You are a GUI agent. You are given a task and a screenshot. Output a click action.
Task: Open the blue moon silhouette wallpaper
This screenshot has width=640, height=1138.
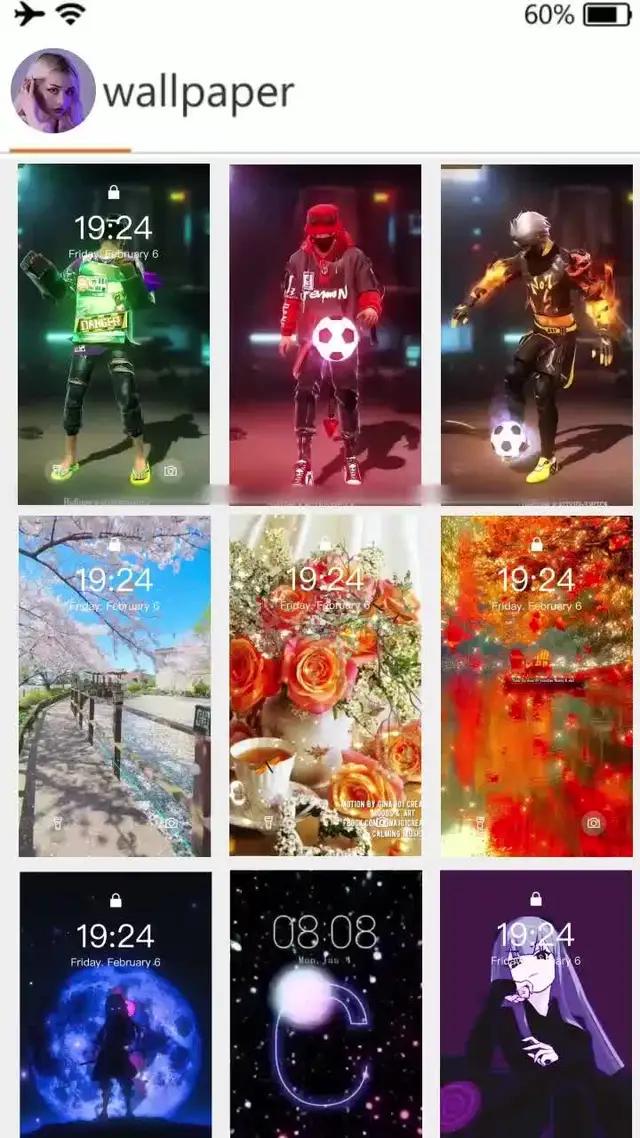click(114, 1004)
